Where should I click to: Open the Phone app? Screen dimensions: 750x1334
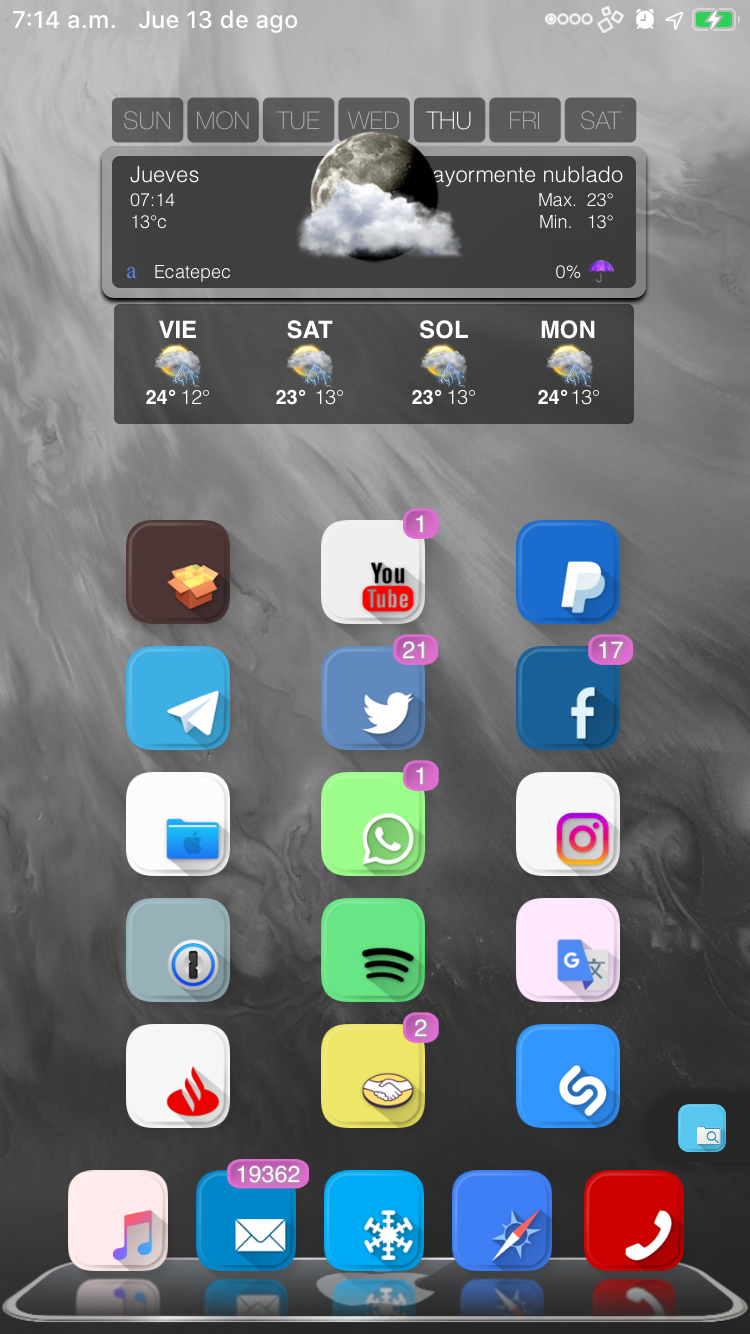[634, 1220]
